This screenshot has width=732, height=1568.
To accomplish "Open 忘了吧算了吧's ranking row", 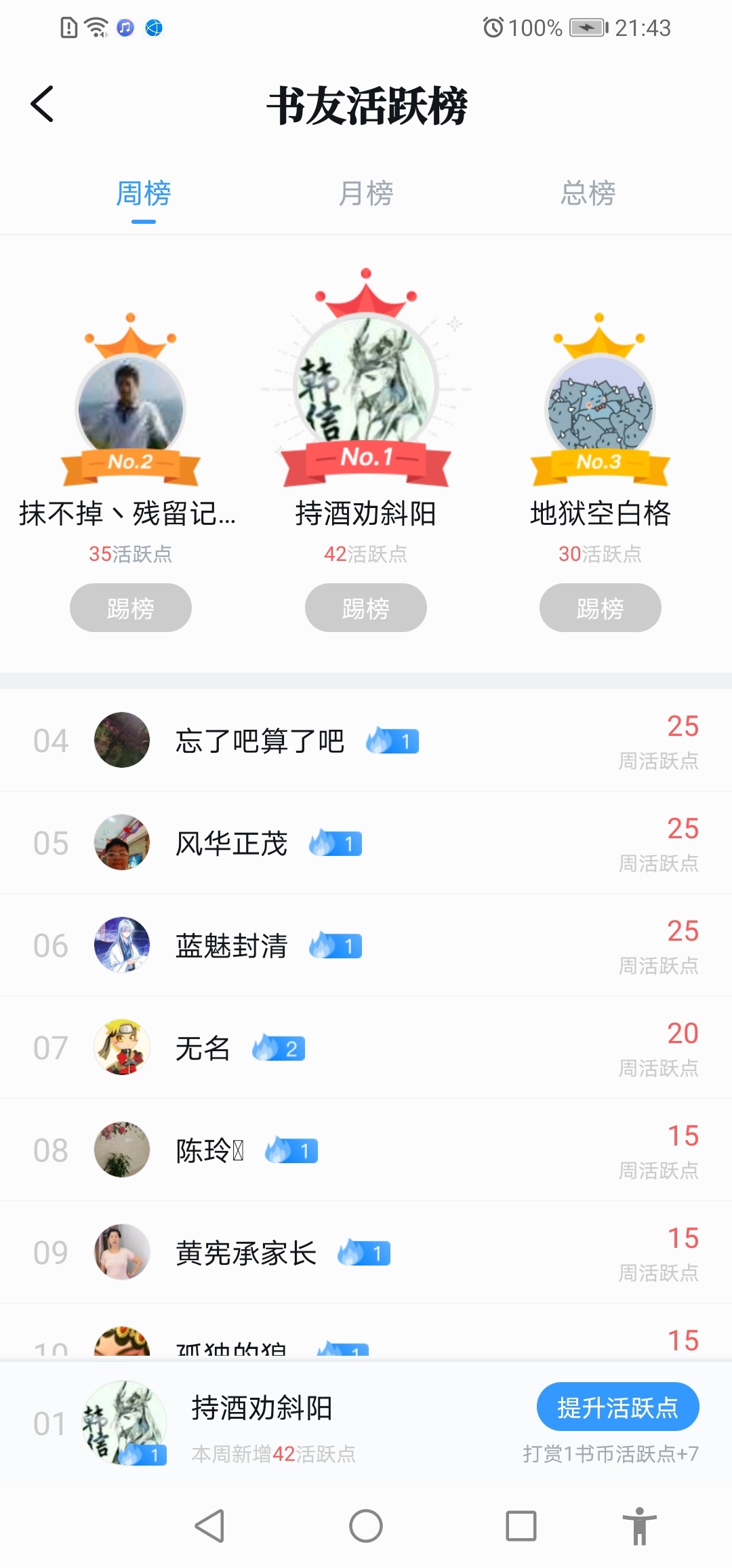I will click(x=366, y=741).
